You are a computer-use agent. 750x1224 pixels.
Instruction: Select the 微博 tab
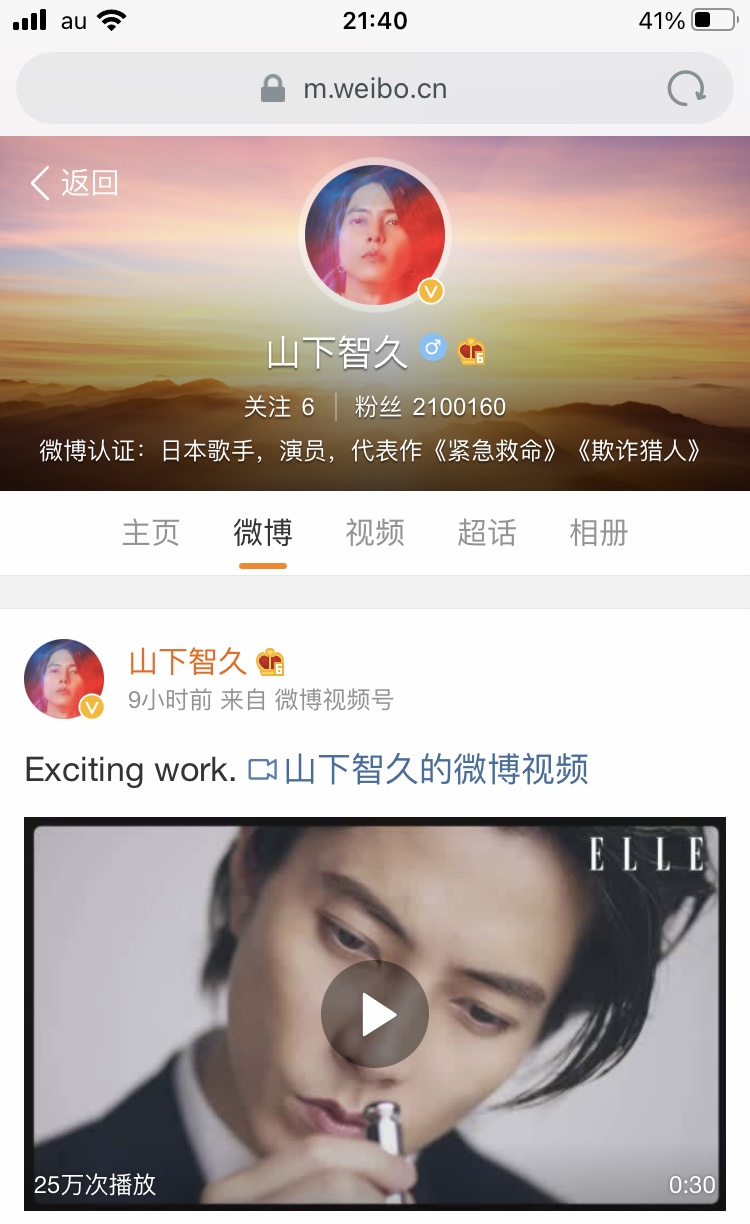pyautogui.click(x=263, y=533)
